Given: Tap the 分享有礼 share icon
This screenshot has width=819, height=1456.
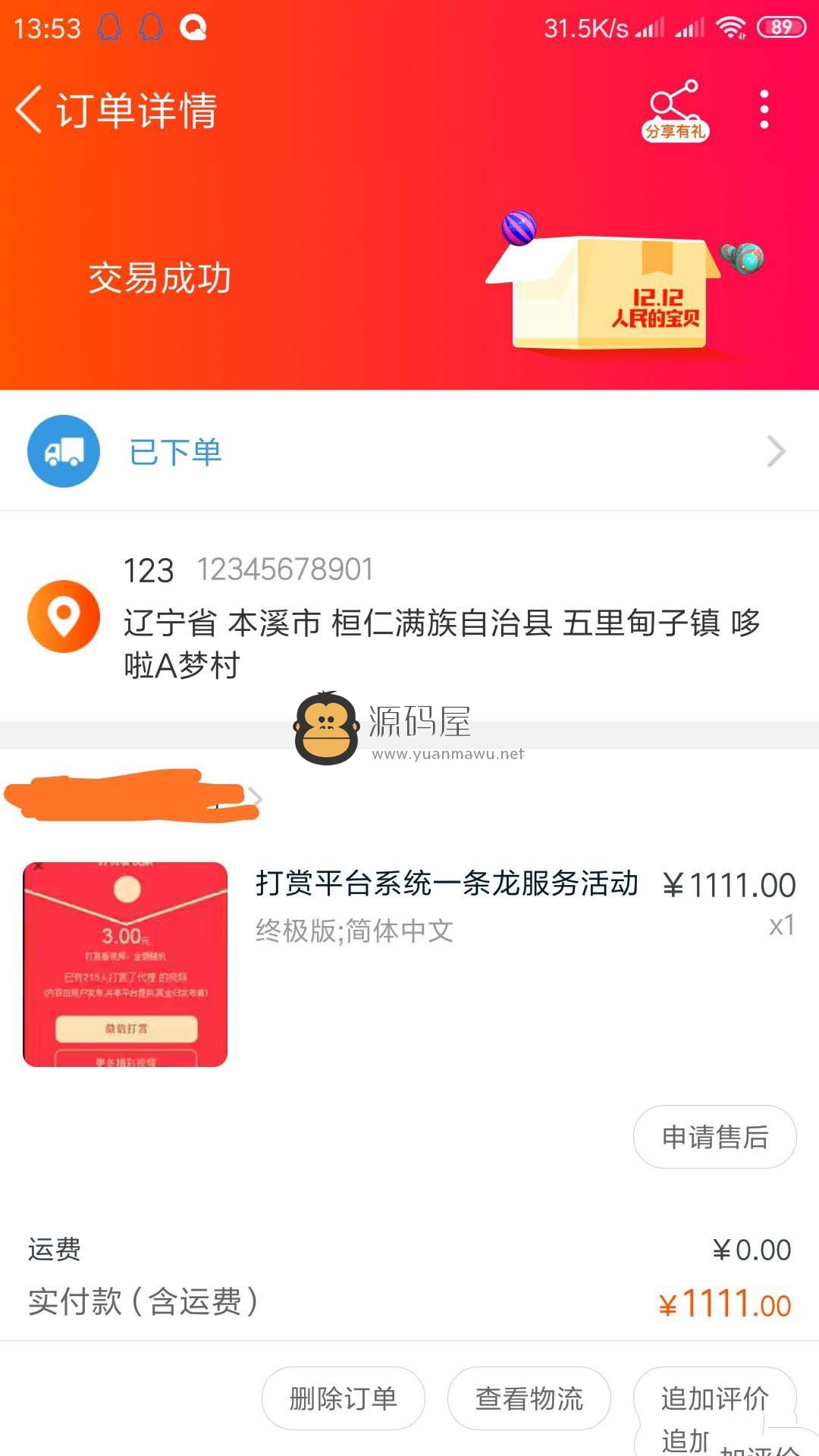Looking at the screenshot, I should point(675,111).
